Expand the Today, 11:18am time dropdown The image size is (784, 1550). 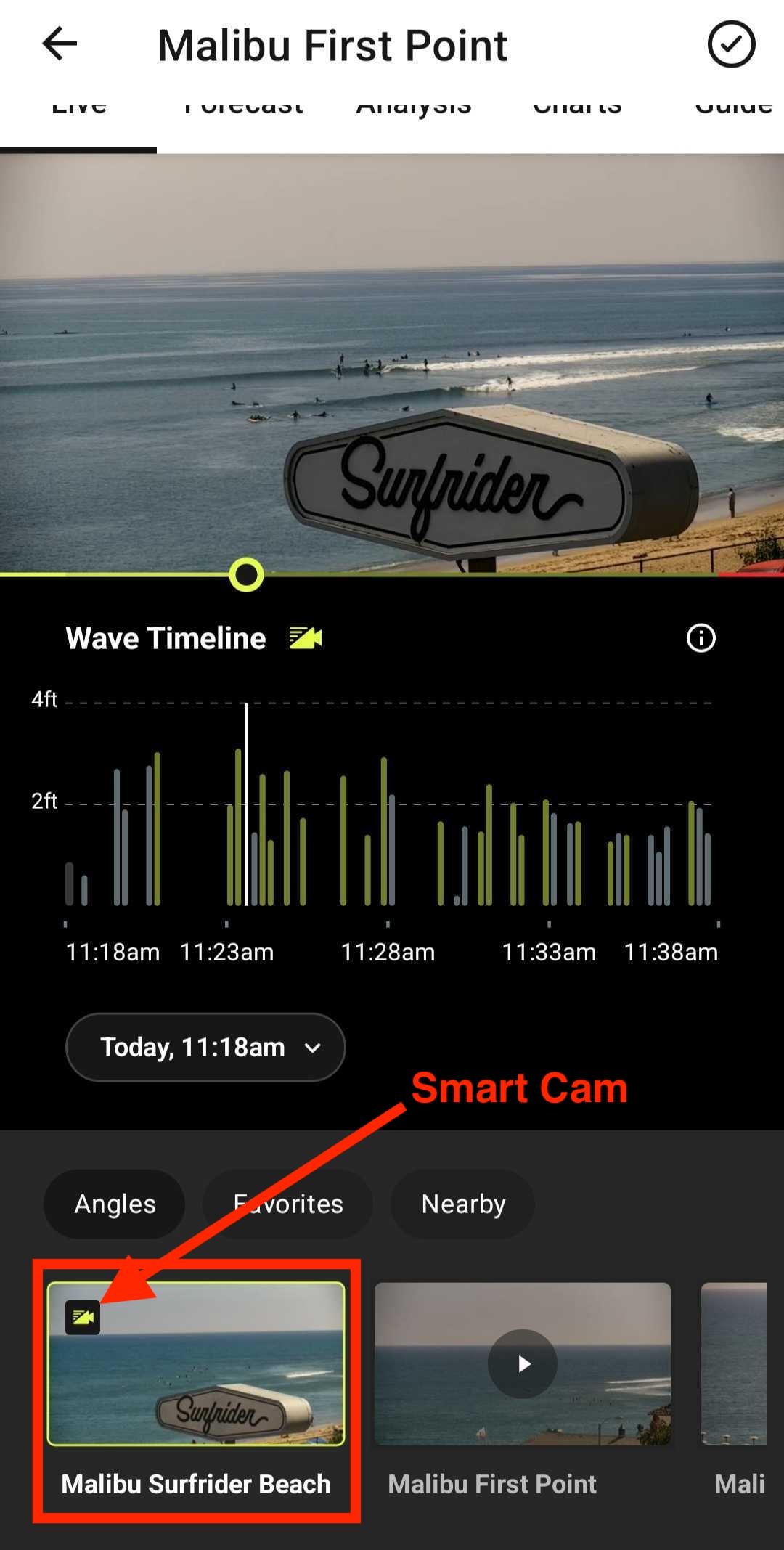[205, 1047]
